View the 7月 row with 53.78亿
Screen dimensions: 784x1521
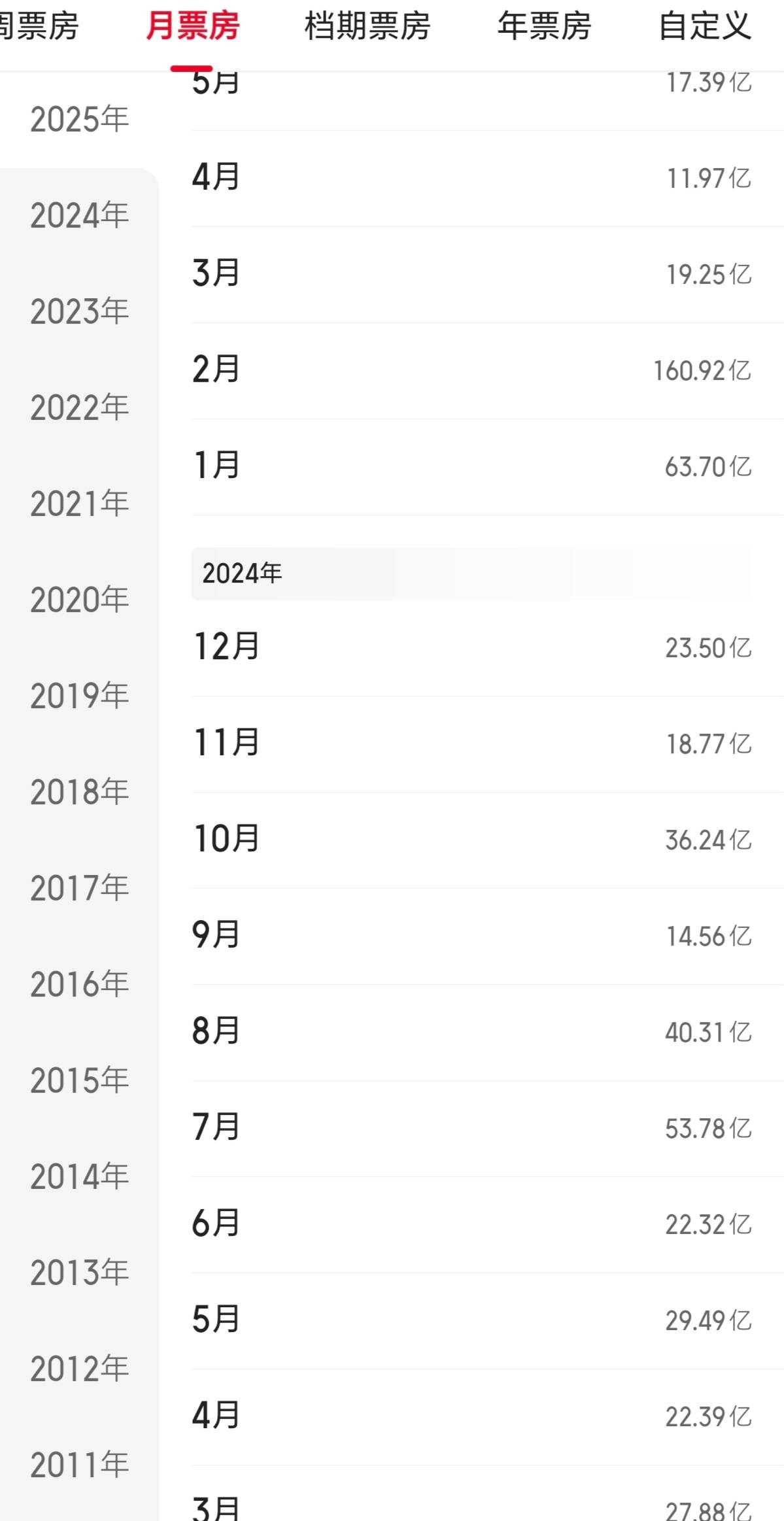487,1129
